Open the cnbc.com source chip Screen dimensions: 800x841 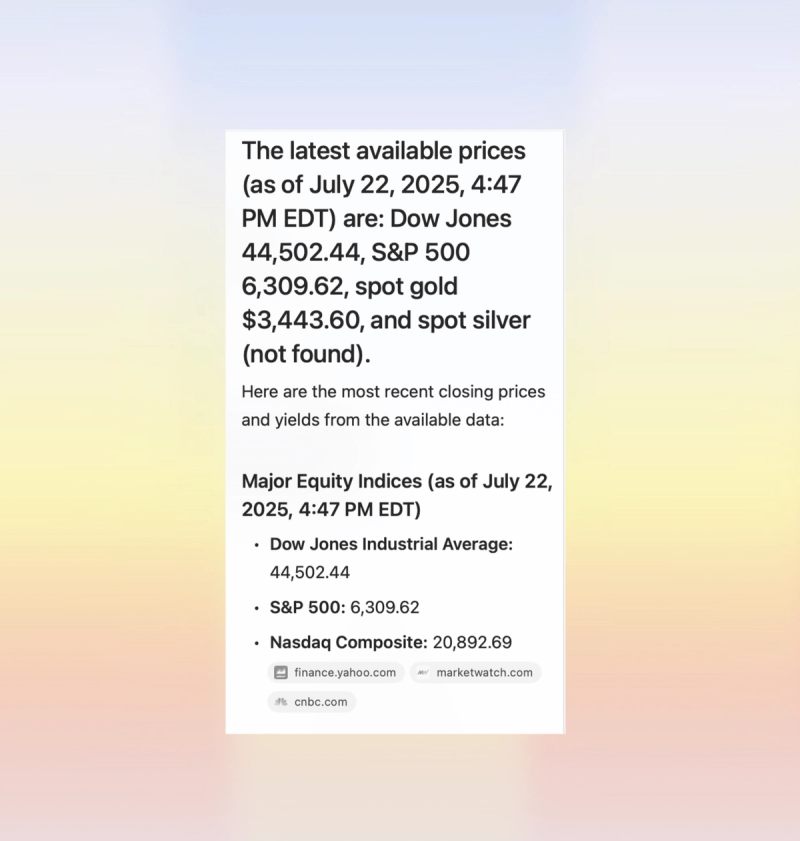pyautogui.click(x=312, y=702)
